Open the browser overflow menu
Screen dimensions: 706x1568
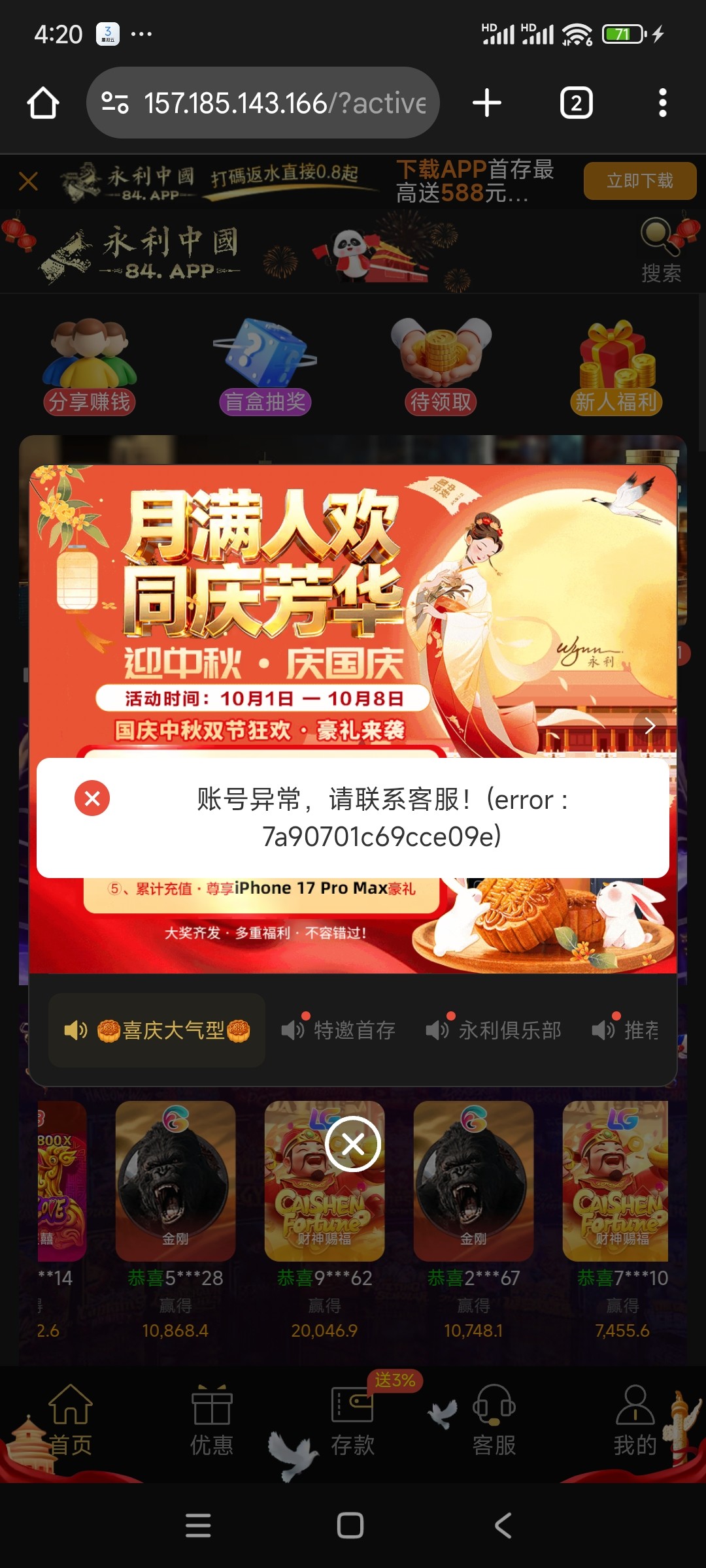pyautogui.click(x=662, y=103)
